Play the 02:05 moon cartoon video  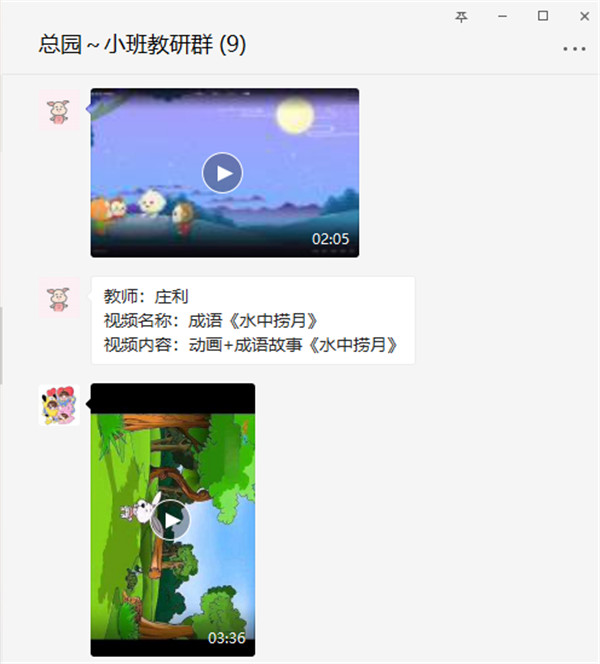(222, 173)
